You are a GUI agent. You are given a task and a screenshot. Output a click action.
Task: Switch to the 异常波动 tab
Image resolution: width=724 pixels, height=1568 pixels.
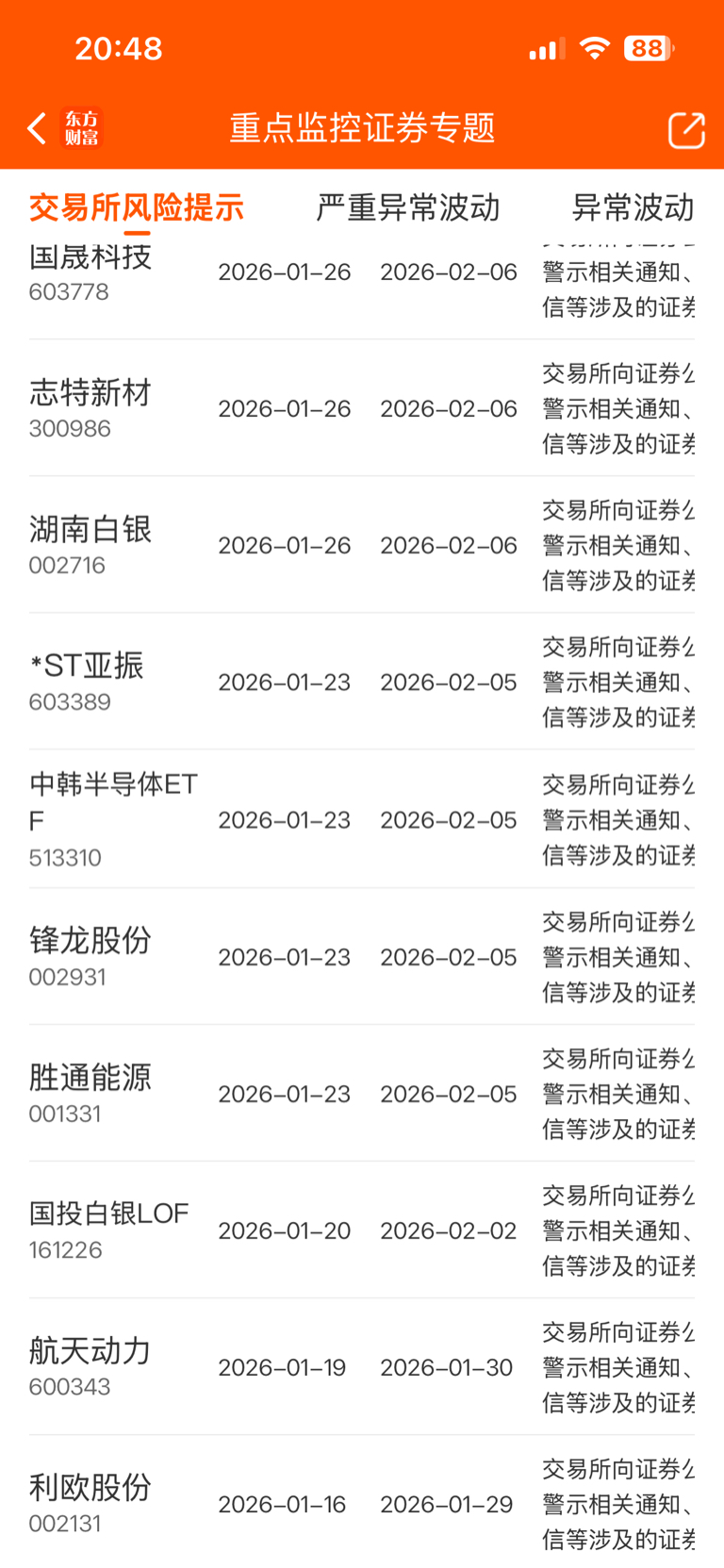pos(633,207)
